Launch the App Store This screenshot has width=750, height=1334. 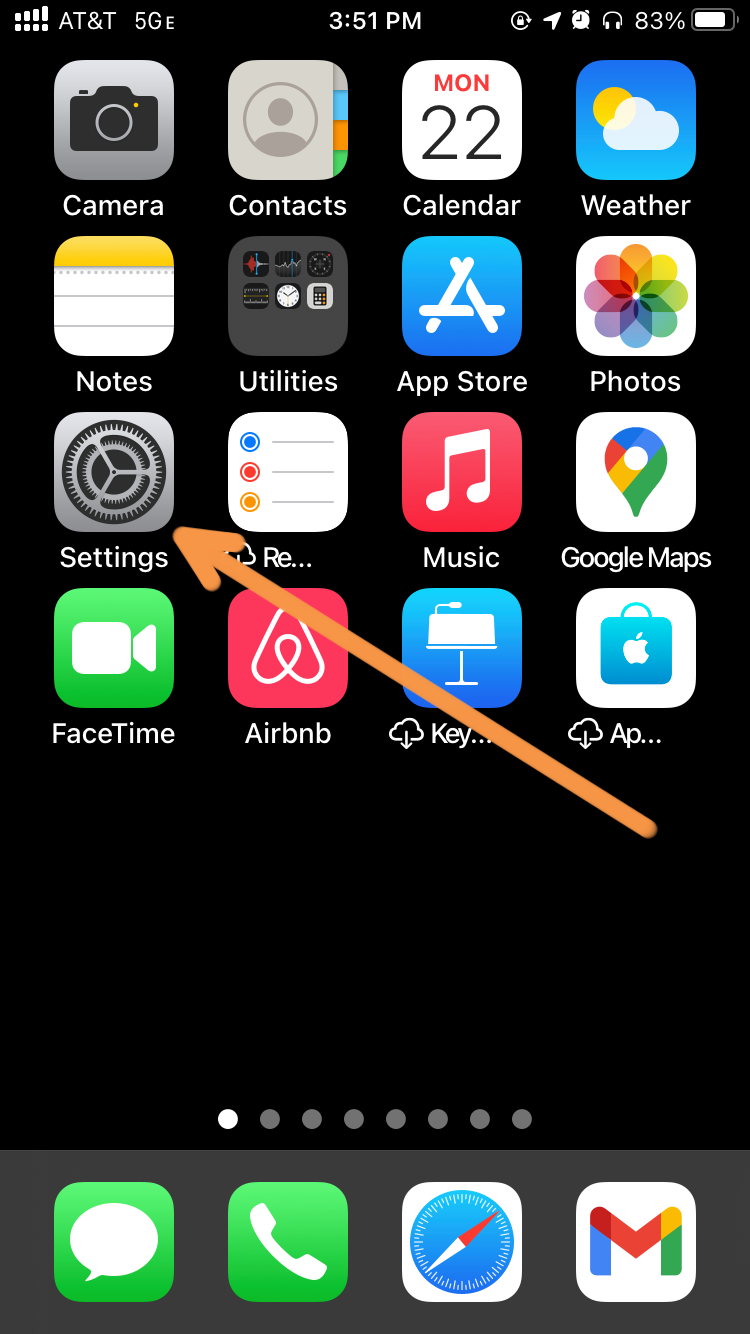pos(462,296)
